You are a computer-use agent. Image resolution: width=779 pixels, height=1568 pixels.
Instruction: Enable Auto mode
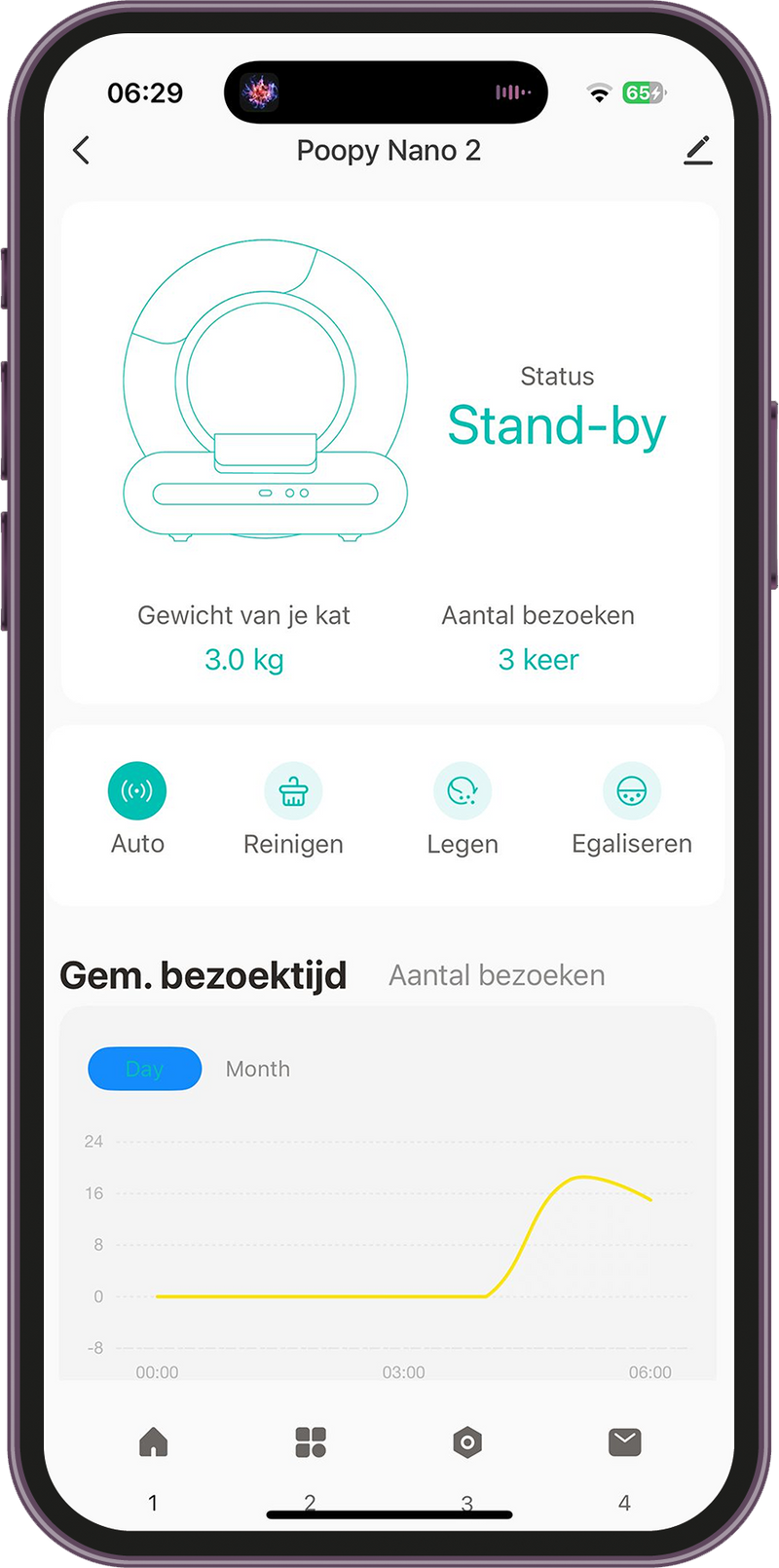point(137,791)
